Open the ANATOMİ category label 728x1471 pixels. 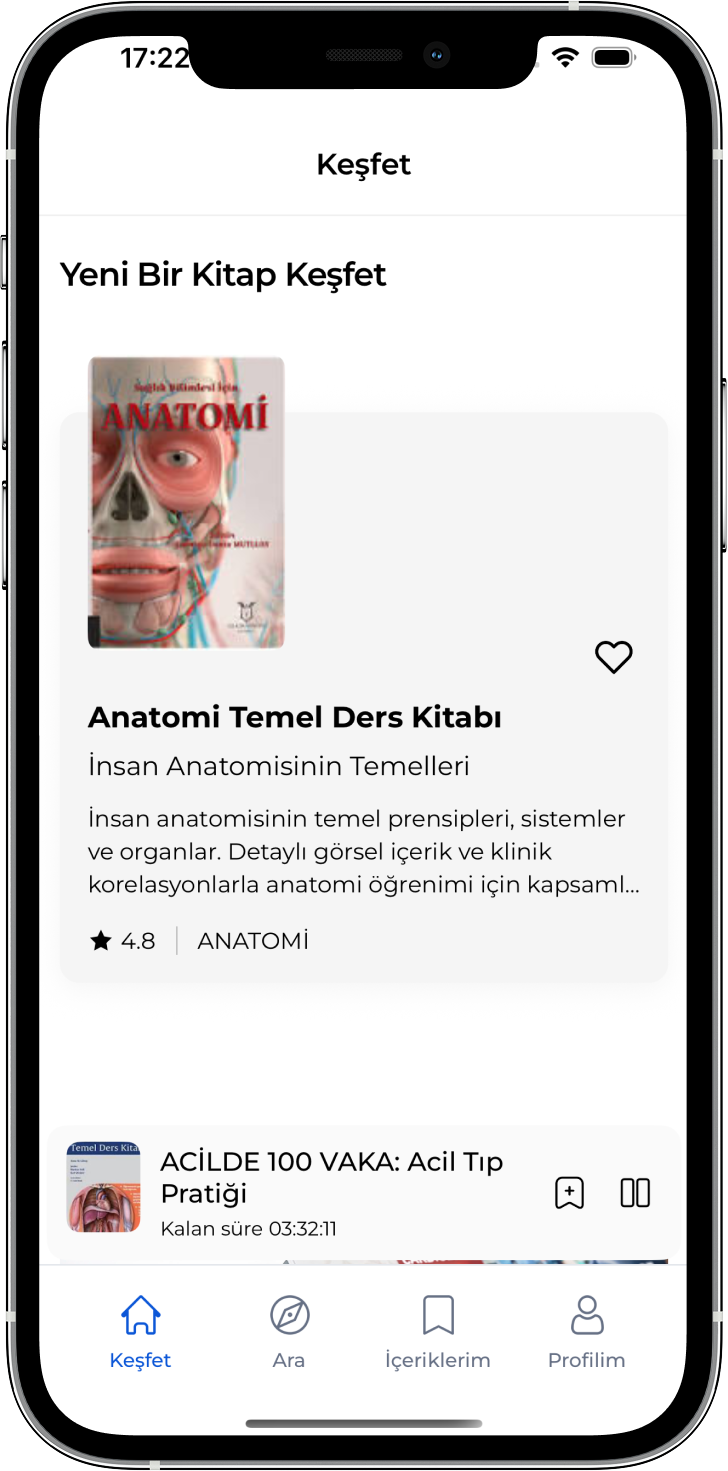click(x=252, y=940)
